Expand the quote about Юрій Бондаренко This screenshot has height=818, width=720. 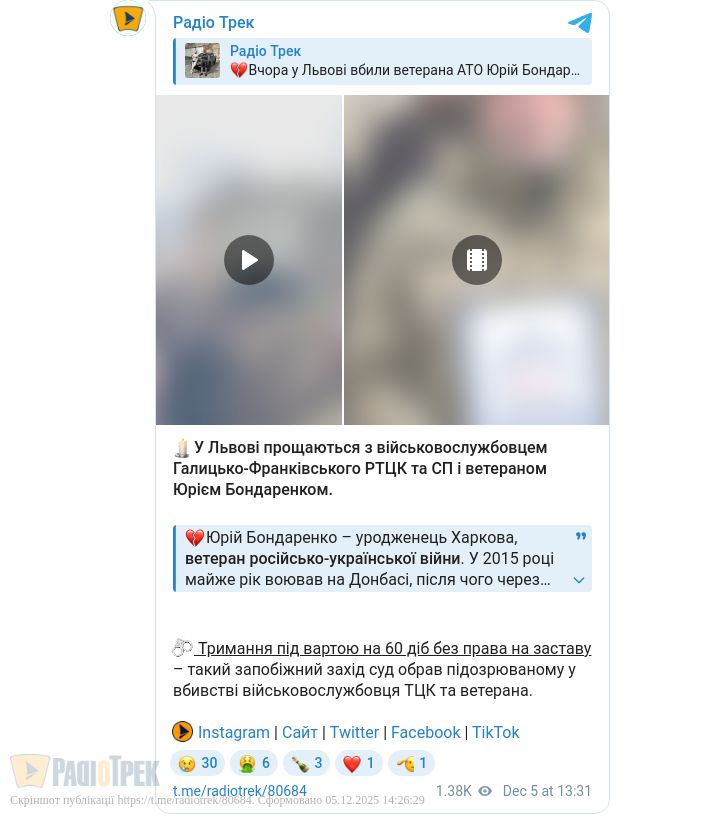[x=579, y=580]
